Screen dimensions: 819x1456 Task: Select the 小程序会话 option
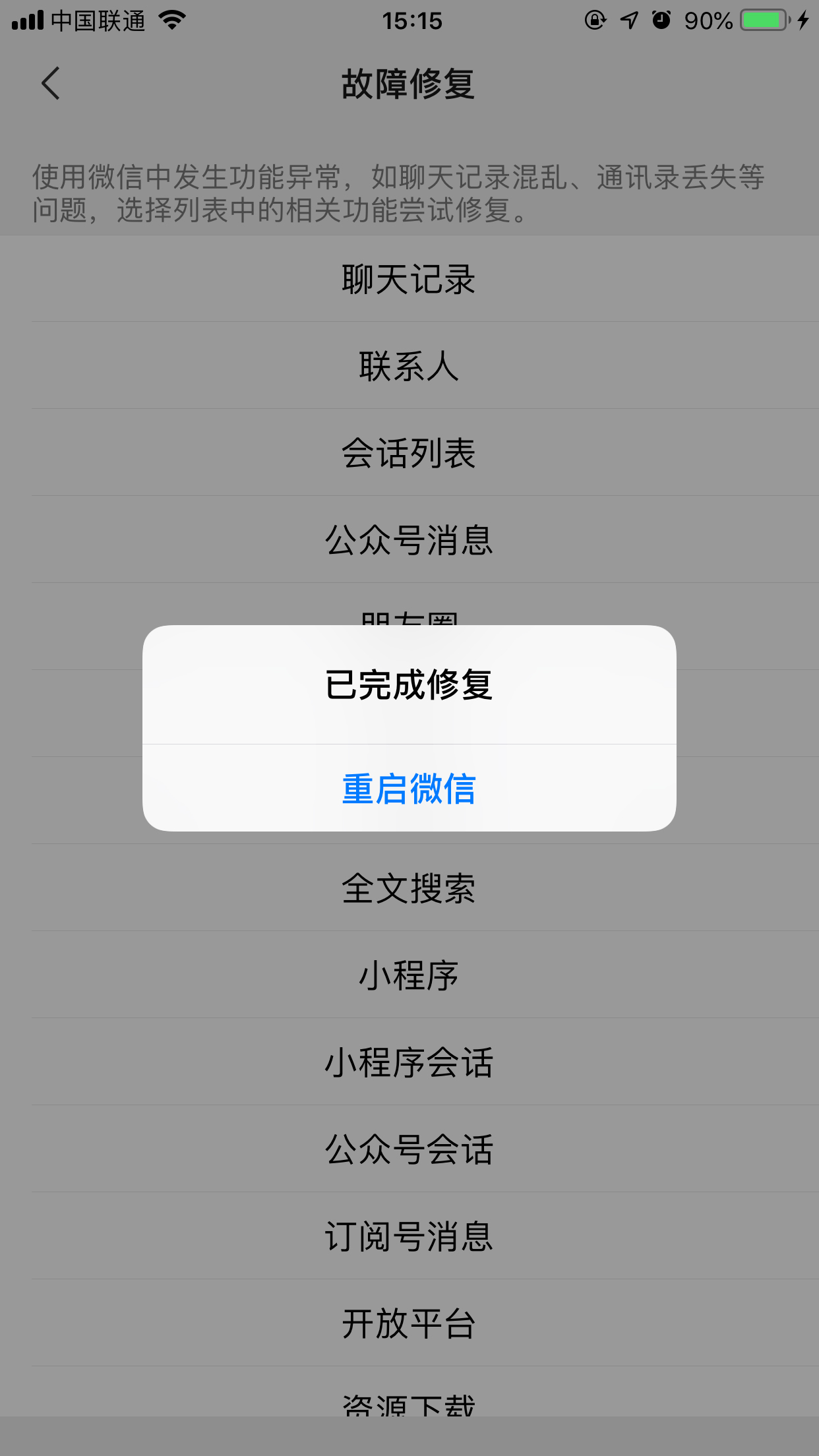pos(409,1062)
